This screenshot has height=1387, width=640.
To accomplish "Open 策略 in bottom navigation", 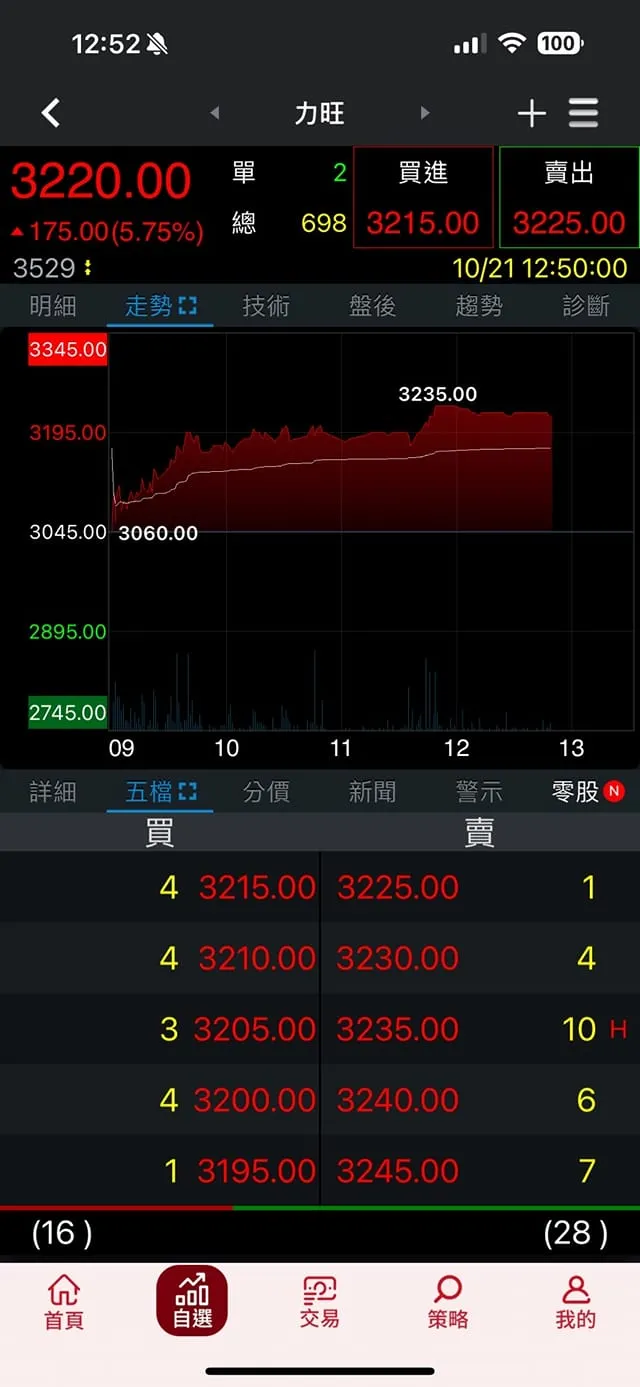I will pos(448,1301).
